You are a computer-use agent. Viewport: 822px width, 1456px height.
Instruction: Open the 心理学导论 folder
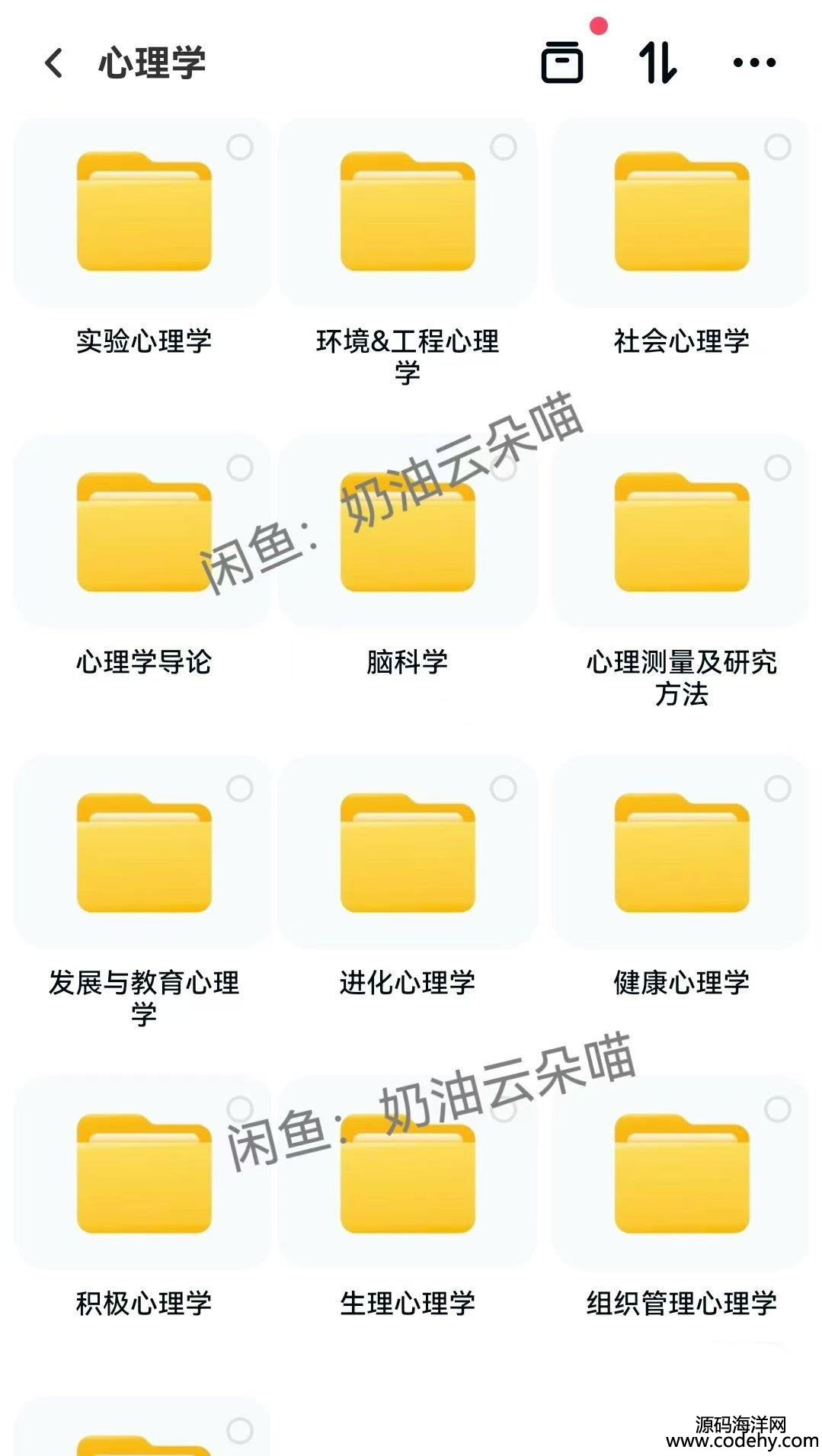click(144, 533)
